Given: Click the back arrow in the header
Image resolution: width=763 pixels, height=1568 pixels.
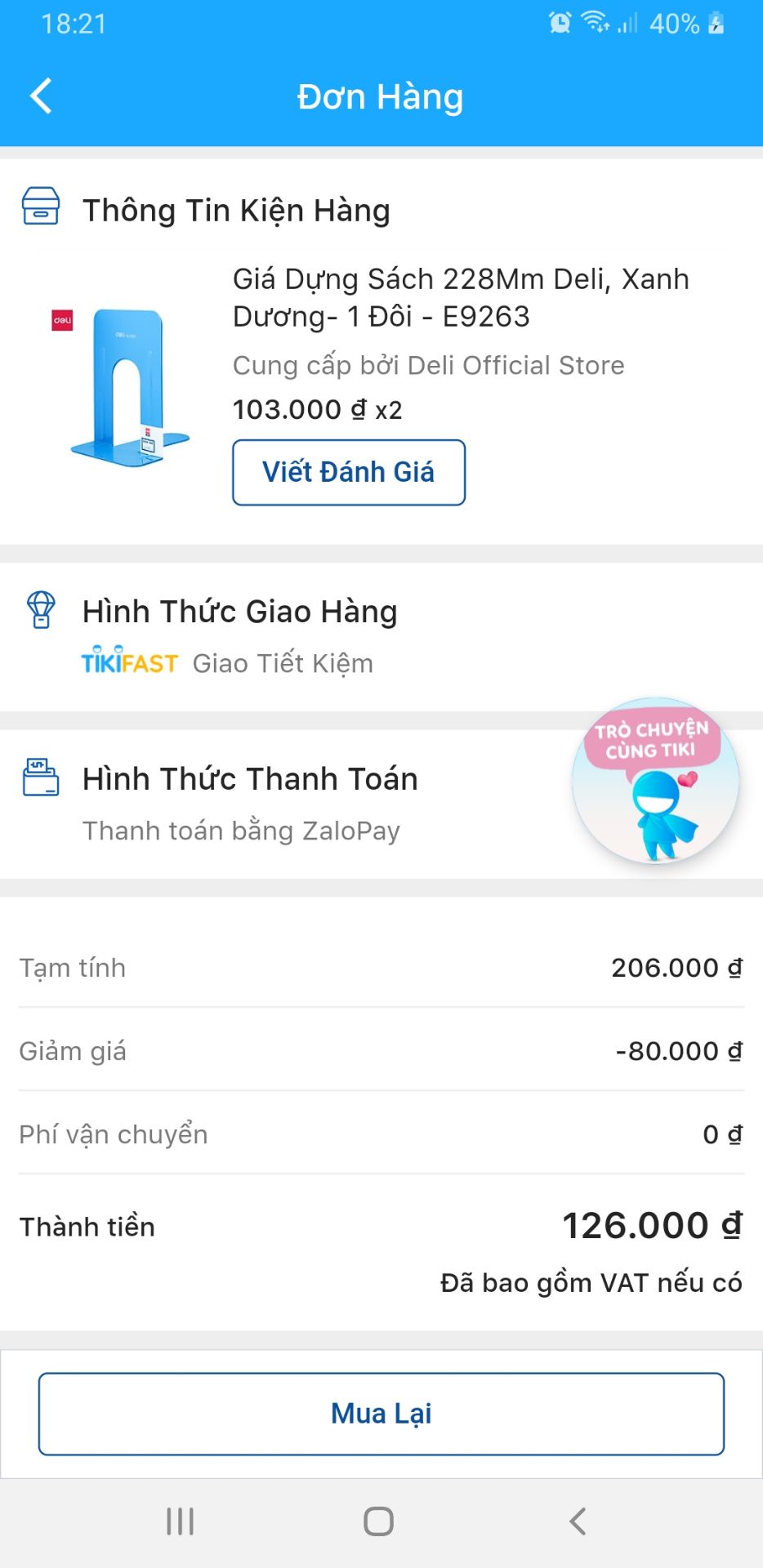Looking at the screenshot, I should pos(40,96).
